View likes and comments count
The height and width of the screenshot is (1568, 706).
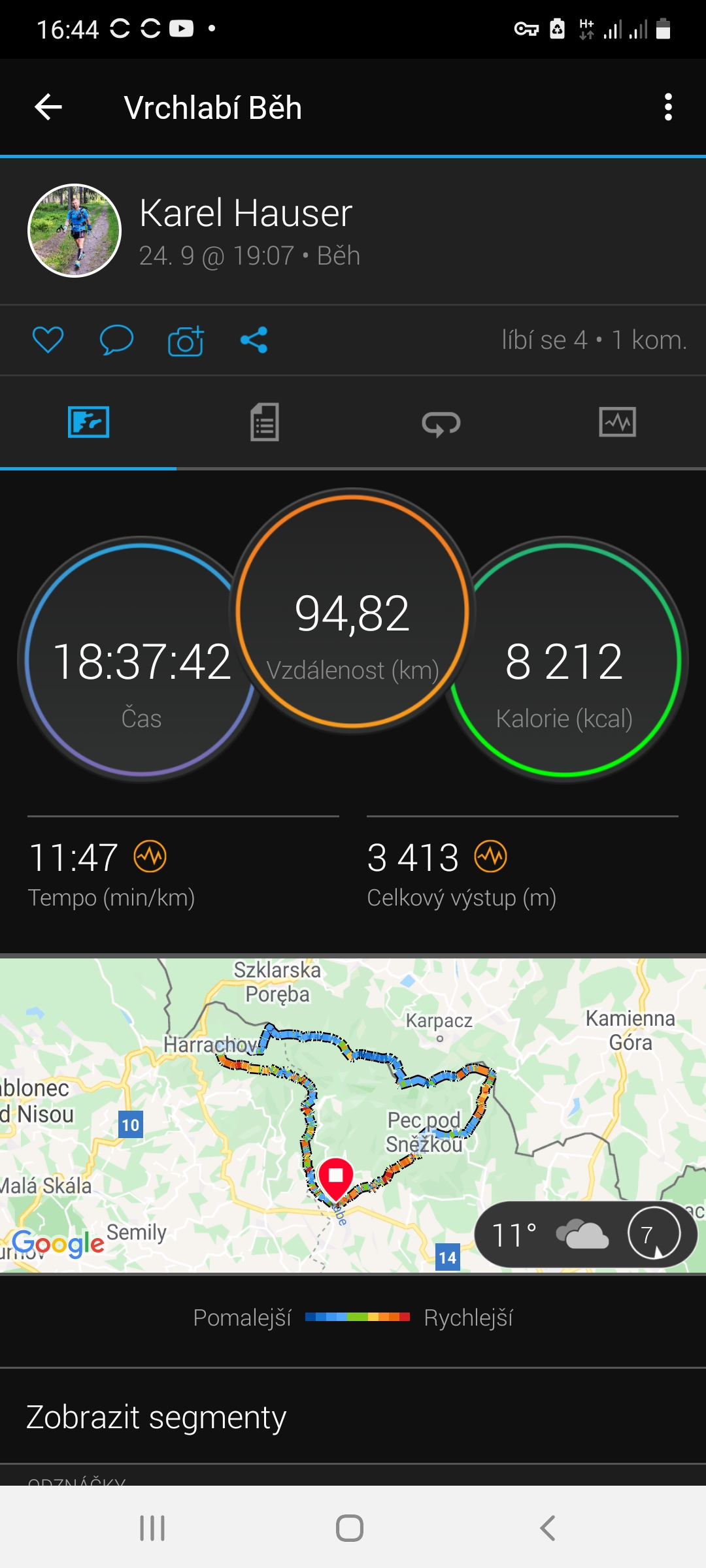594,340
